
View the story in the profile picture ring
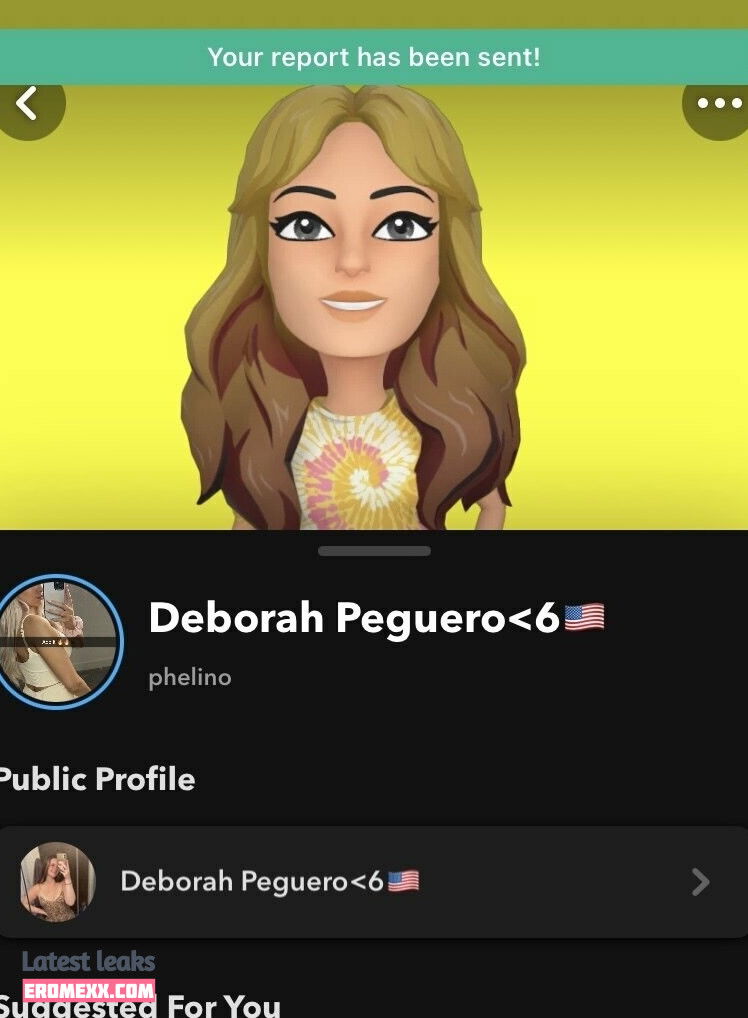58,641
